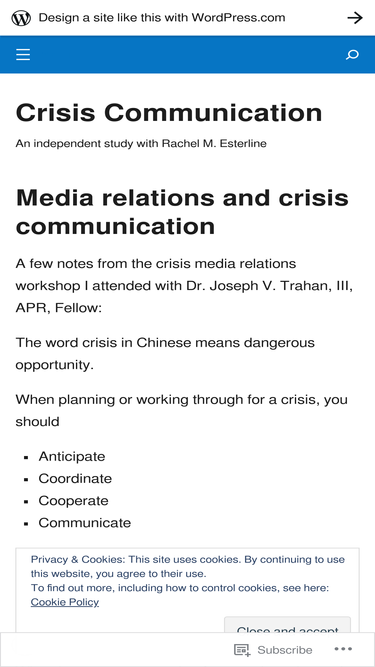Screen dimensions: 375x667
Task: Tap the WordPress.com design banner arrow
Action: coord(355,18)
